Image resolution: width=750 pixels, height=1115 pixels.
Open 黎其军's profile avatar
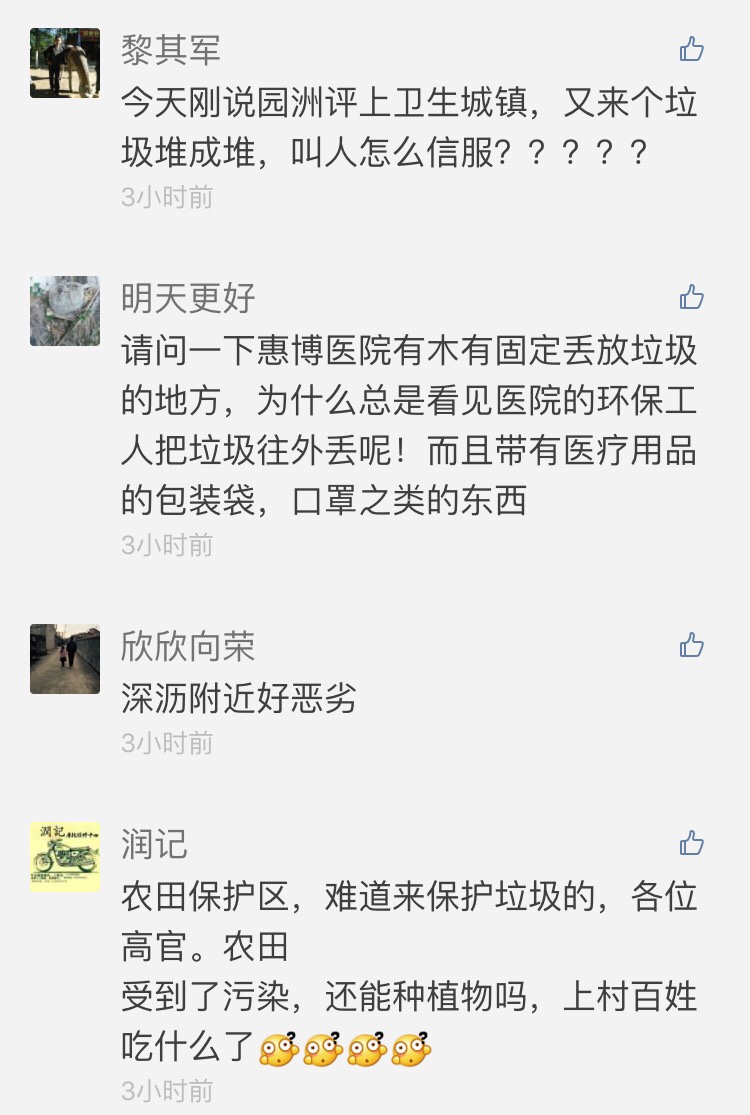tap(65, 63)
